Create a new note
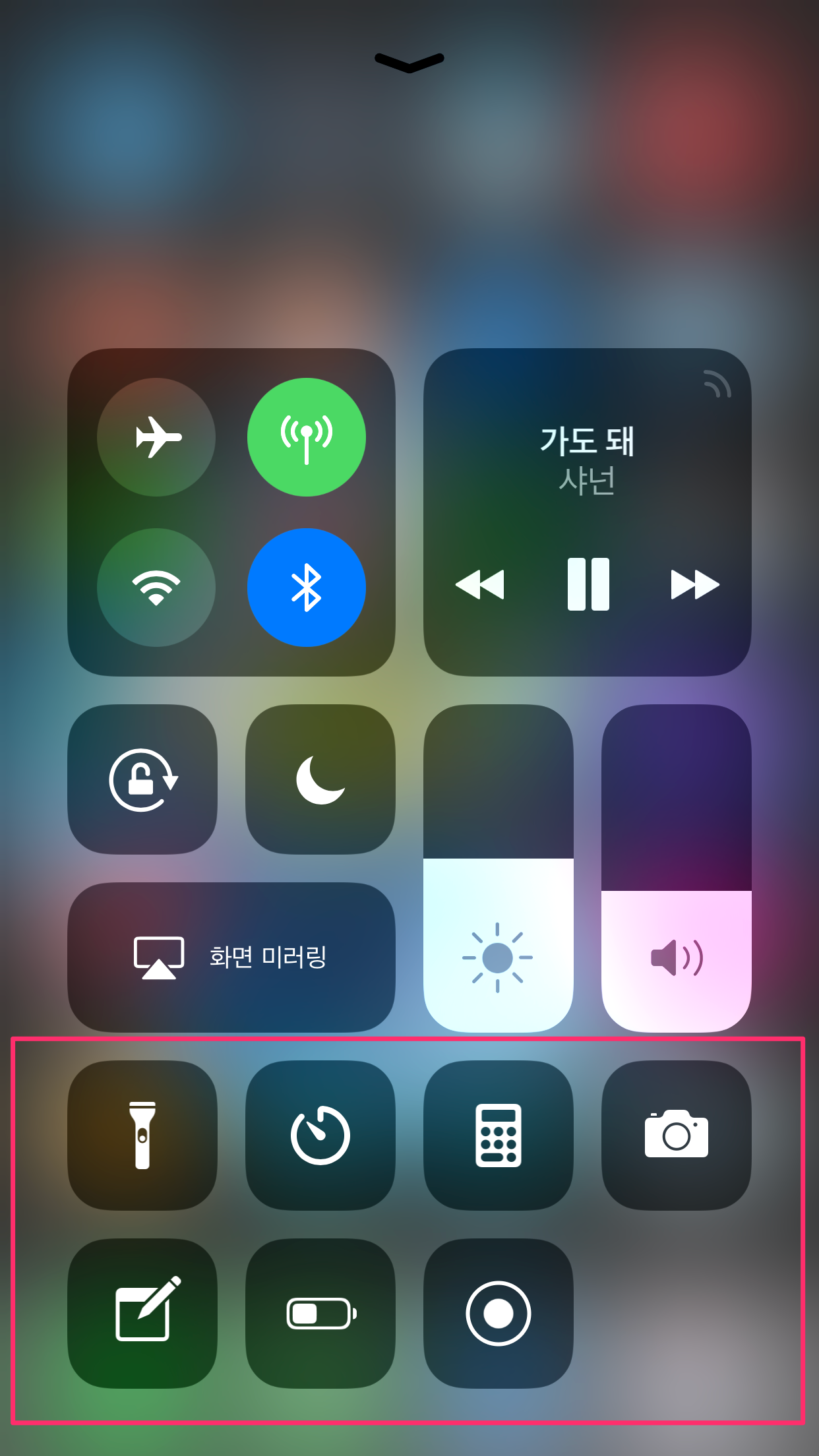The height and width of the screenshot is (1456, 819). tap(142, 1313)
